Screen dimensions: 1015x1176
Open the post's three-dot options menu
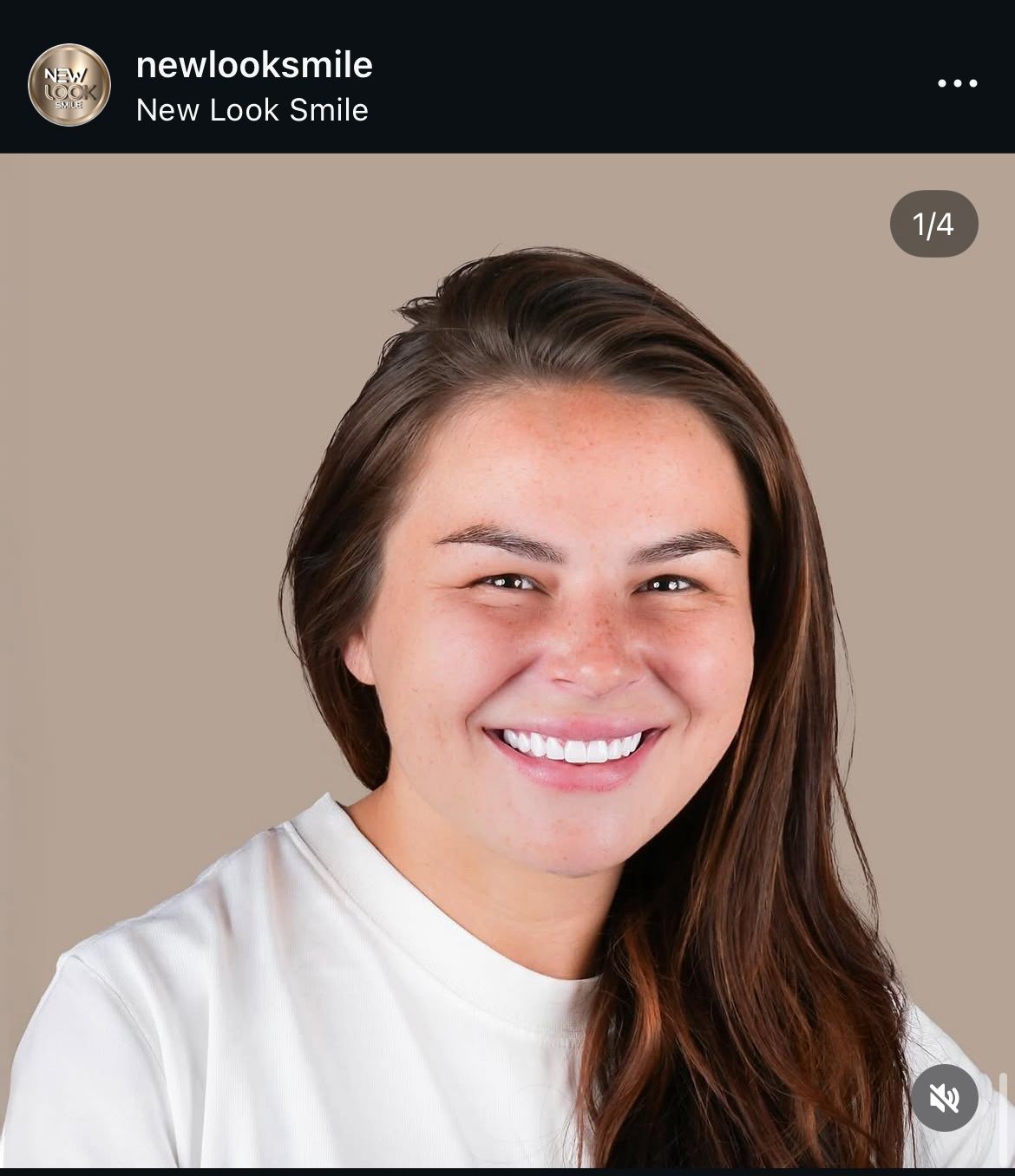[957, 83]
